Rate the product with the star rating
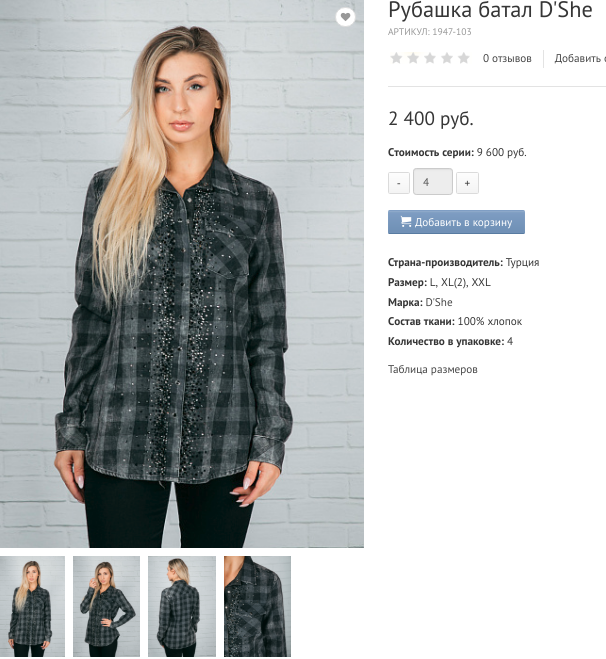606x659 pixels. pos(429,58)
